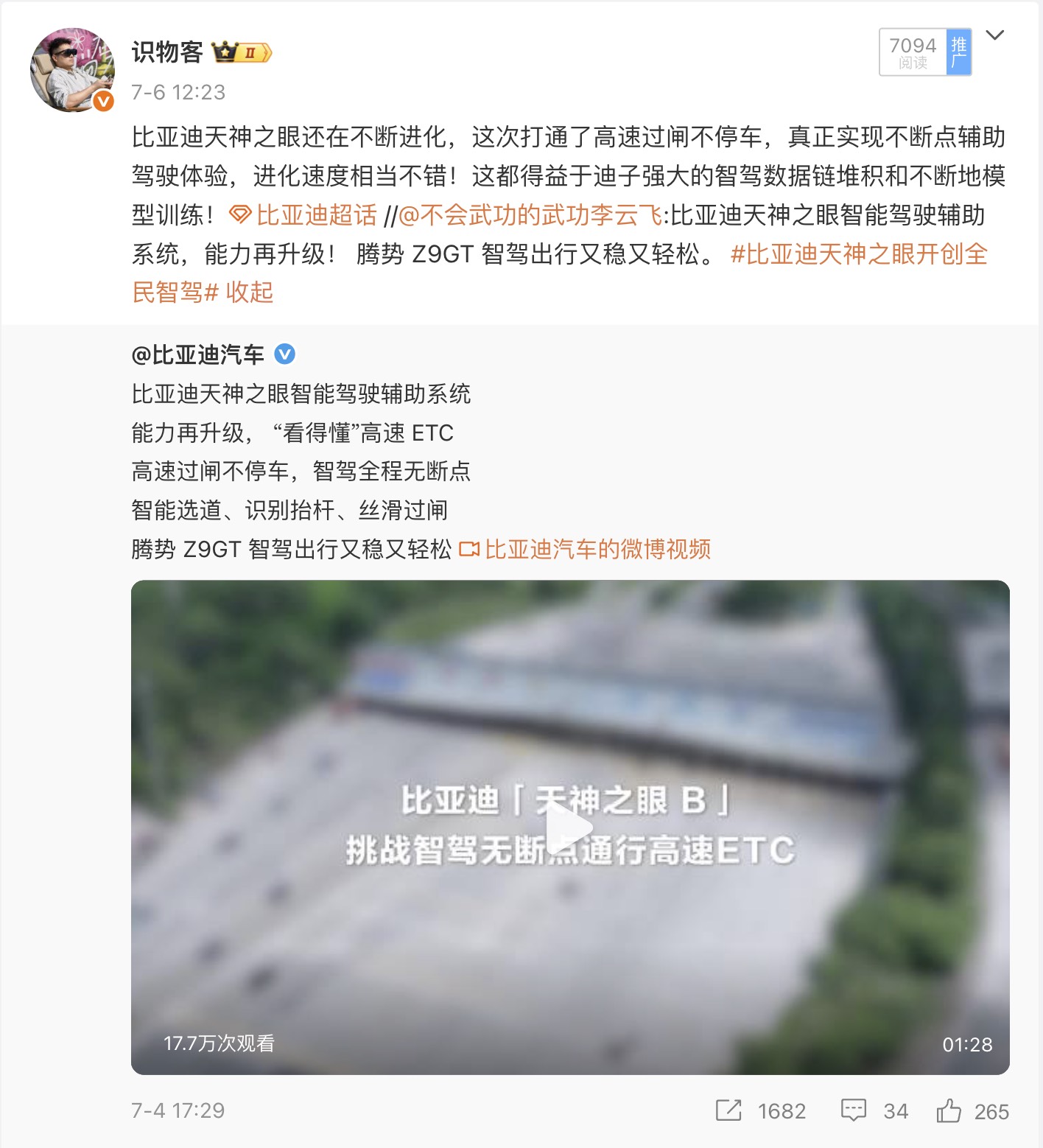The width and height of the screenshot is (1043, 1148).
Task: Collapse the post text with 收起
Action: coord(250,293)
